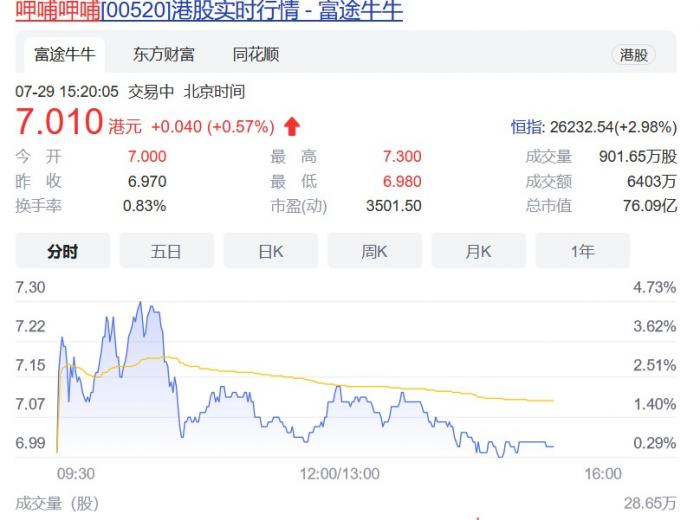Switch to the 东方财富 source tab
This screenshot has width=700, height=520.
(x=164, y=55)
